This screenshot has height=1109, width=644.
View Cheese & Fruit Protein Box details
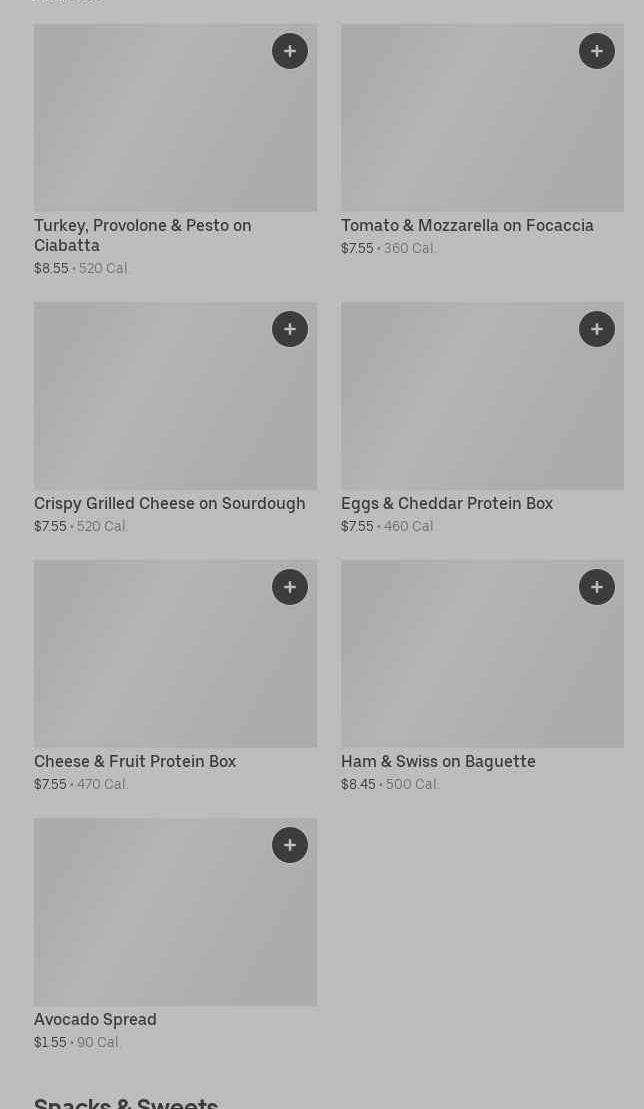[x=175, y=676]
